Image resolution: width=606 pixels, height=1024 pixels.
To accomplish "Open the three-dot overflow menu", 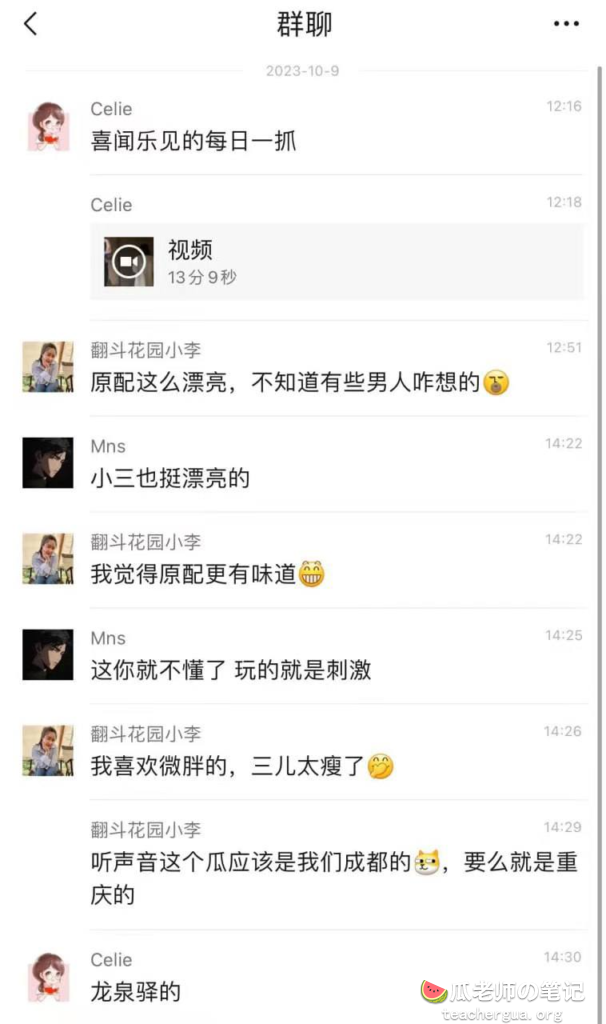I will [566, 24].
